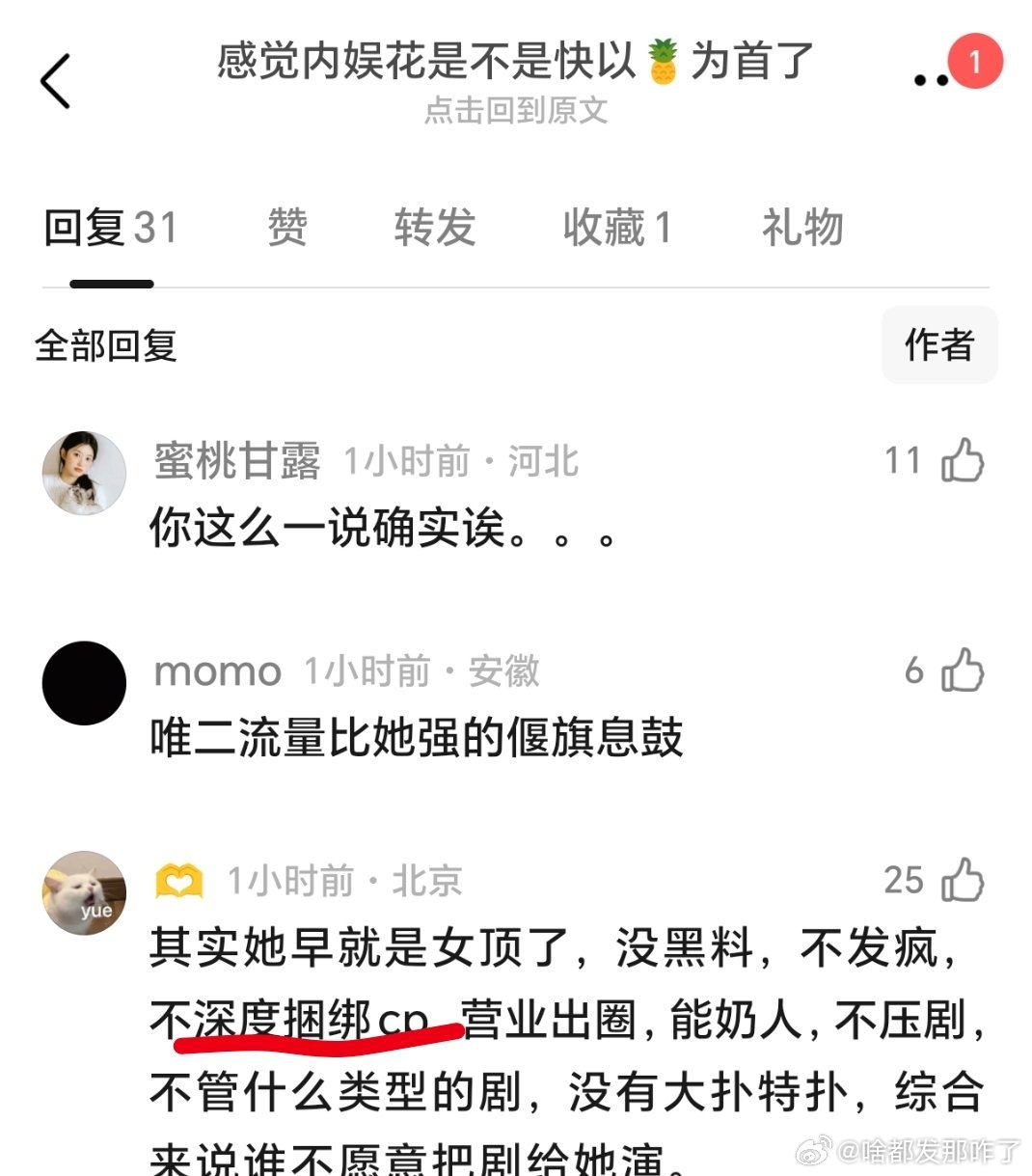
Task: Tap the pineapple emoji in the title
Action: pos(664,61)
